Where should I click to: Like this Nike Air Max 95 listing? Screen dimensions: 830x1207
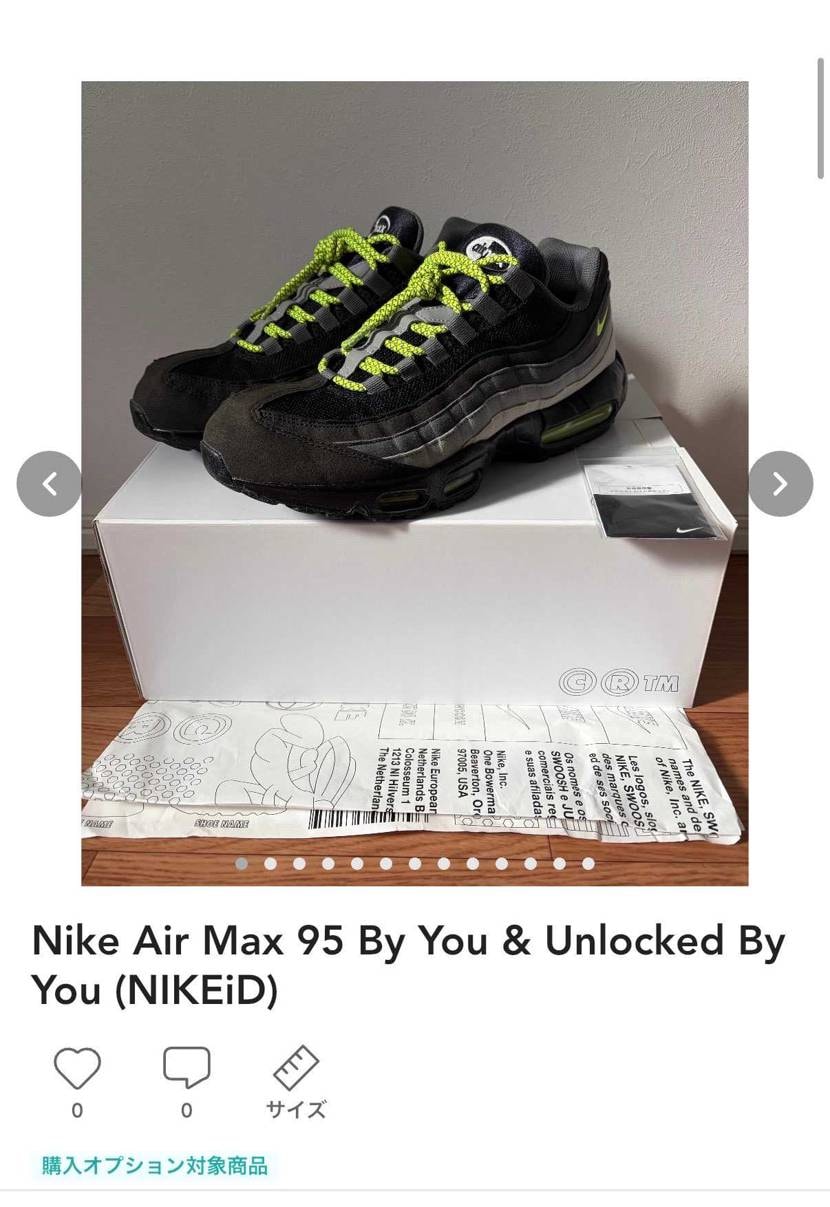pyautogui.click(x=77, y=1069)
